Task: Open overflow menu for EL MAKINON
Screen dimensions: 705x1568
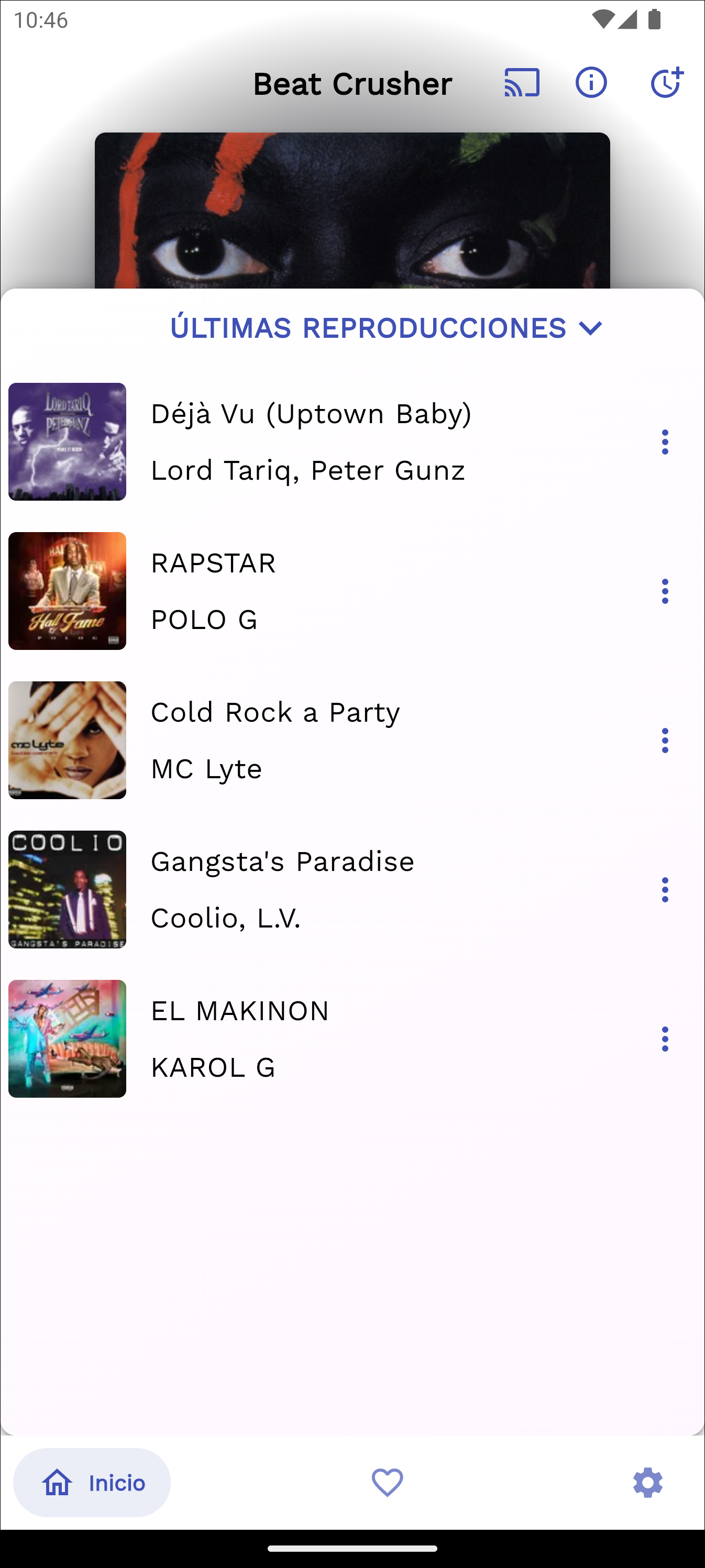Action: 665,1039
